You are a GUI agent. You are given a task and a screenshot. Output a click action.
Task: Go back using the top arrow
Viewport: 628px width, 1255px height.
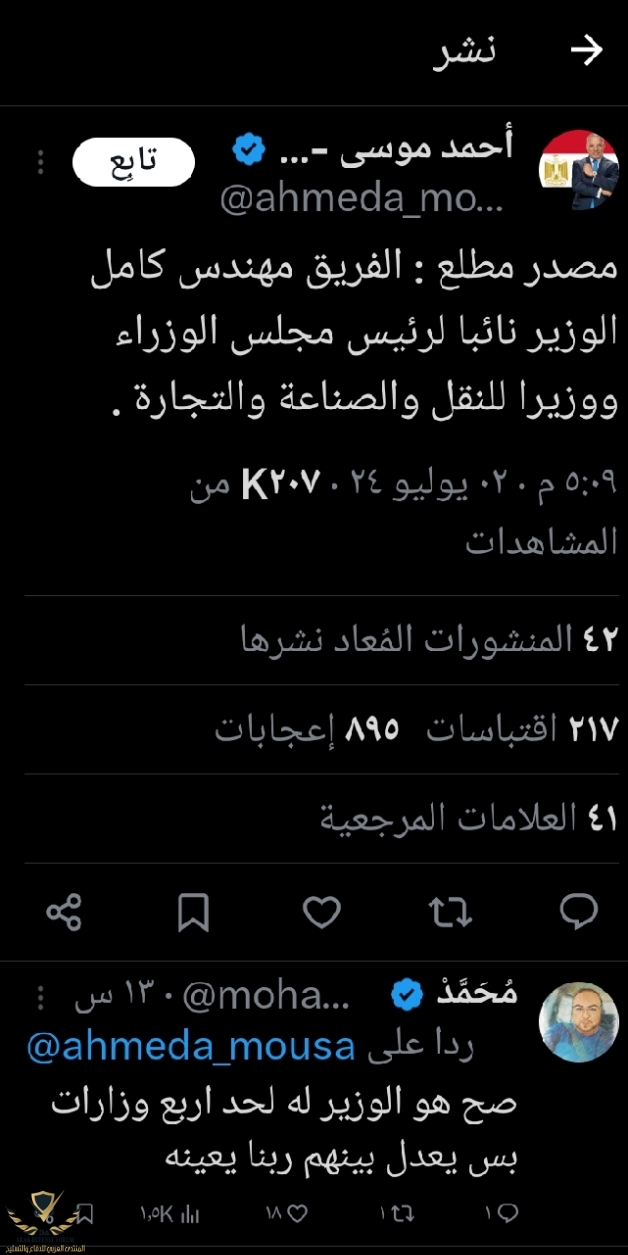pyautogui.click(x=586, y=51)
